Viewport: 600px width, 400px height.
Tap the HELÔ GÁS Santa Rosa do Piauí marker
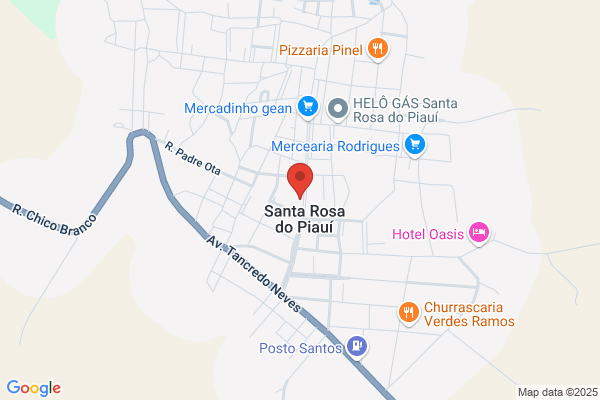tap(338, 109)
